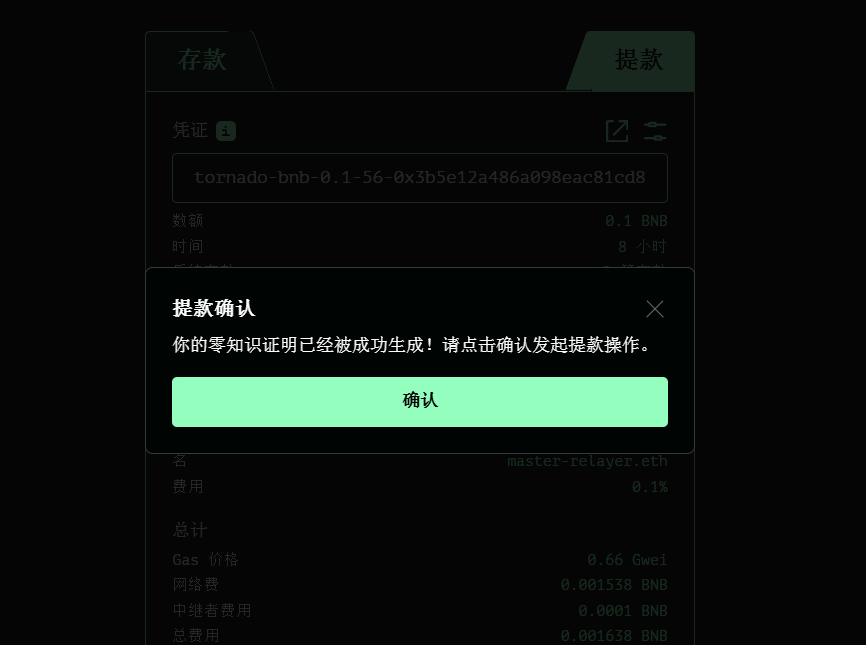This screenshot has height=645, width=866.
Task: Confirm the withdrawal with 确认 button
Action: (419, 401)
